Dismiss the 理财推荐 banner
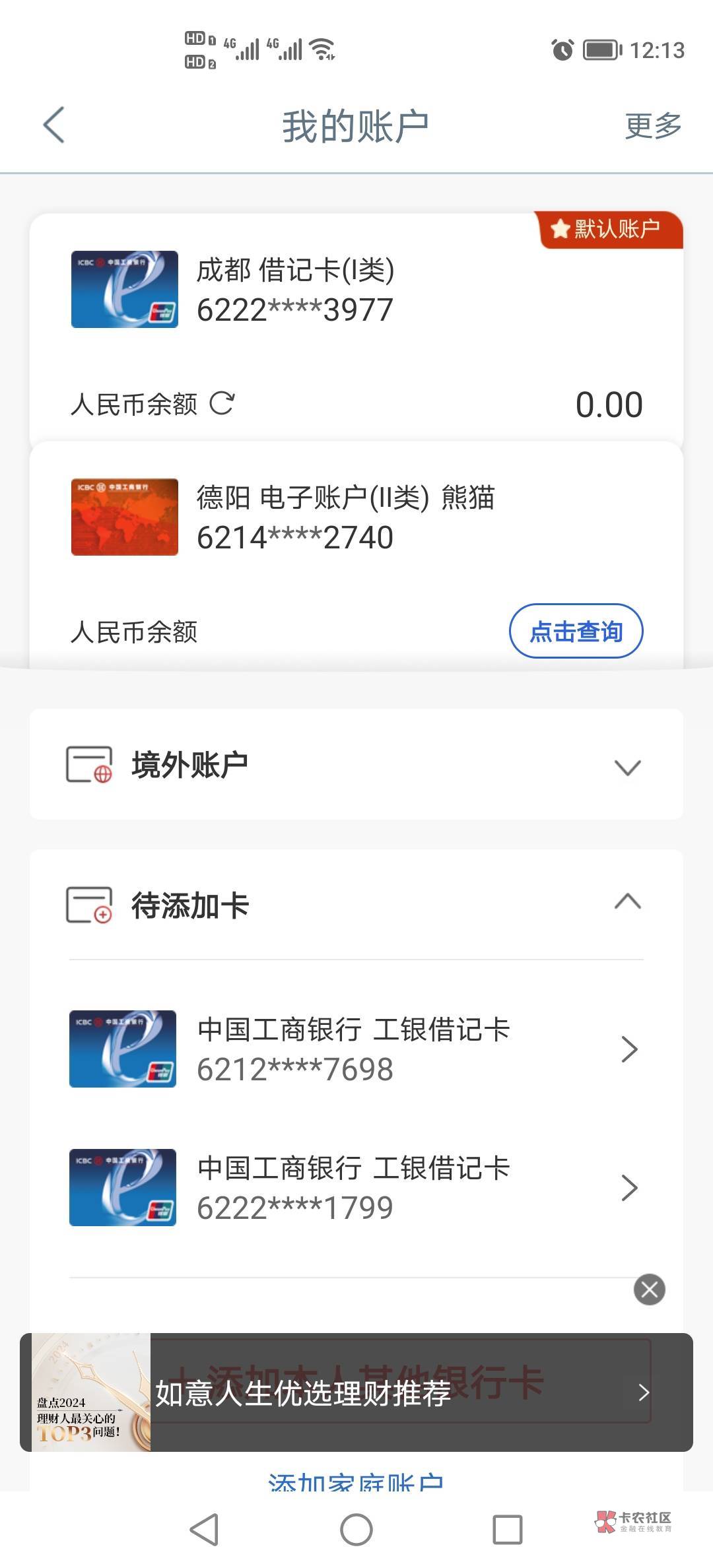713x1568 pixels. pos(649,1289)
